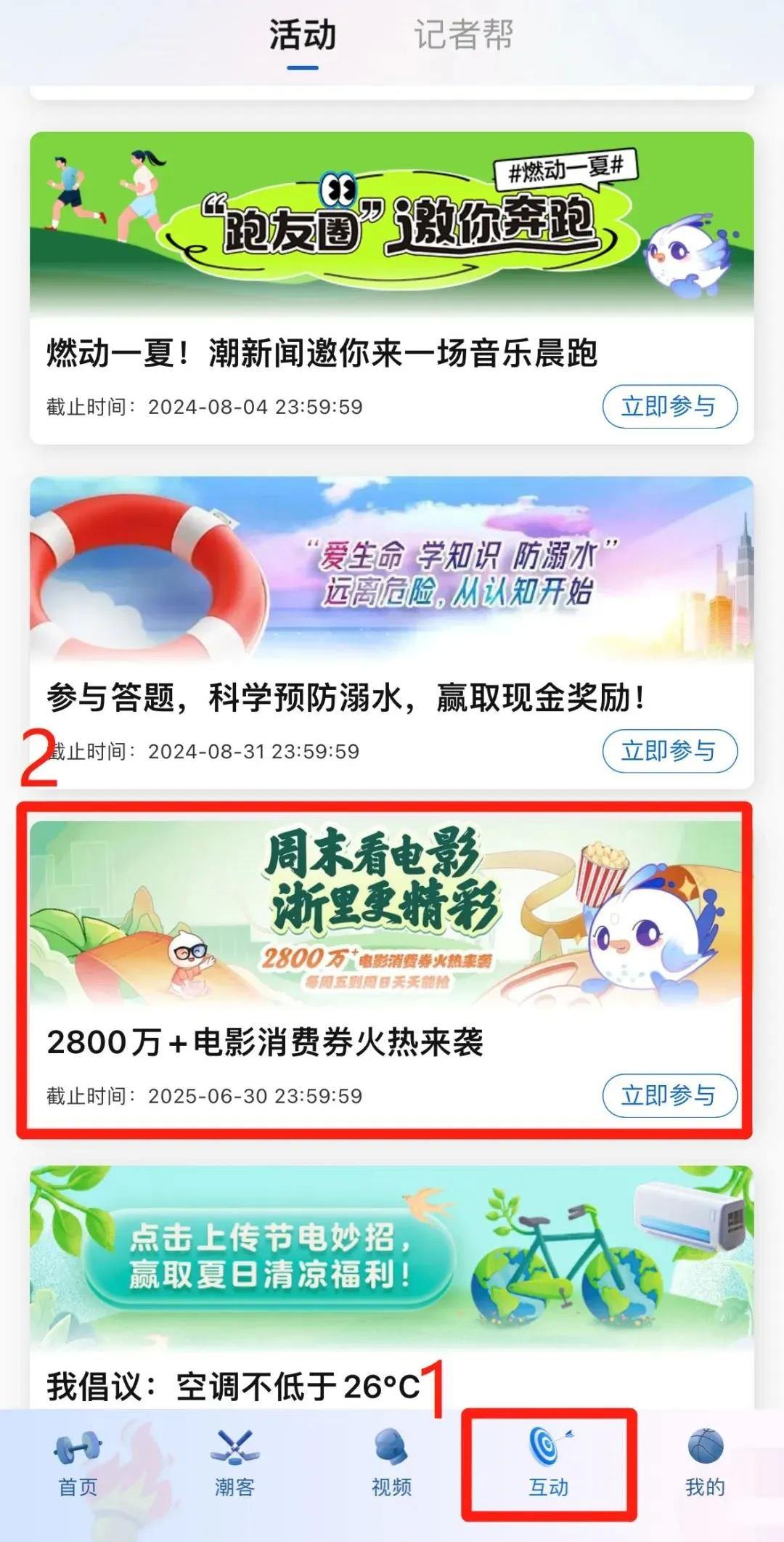Viewport: 784px width, 1542px height.
Task: Tap 立即参与 on the 防溺水 quiz card
Action: 669,751
